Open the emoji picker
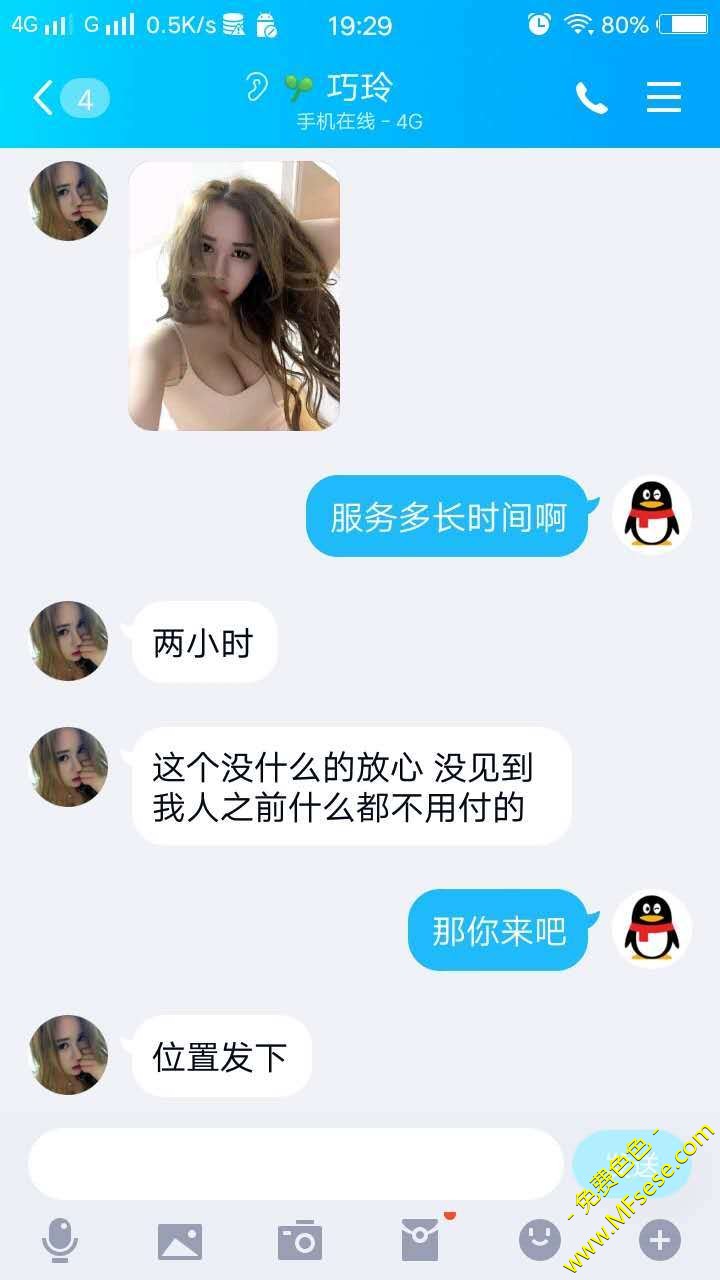Viewport: 720px width, 1280px height. pyautogui.click(x=540, y=1241)
